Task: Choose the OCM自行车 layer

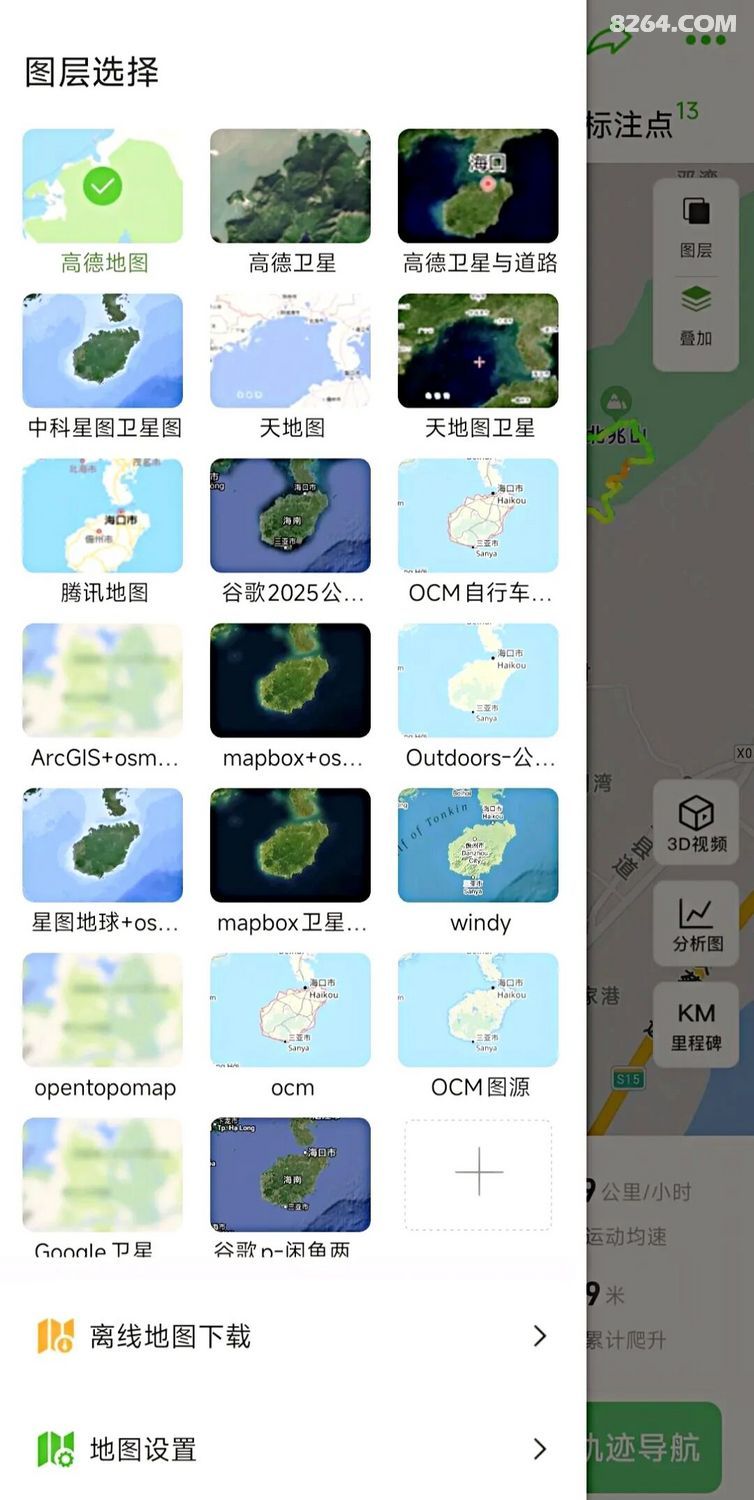Action: pyautogui.click(x=478, y=516)
